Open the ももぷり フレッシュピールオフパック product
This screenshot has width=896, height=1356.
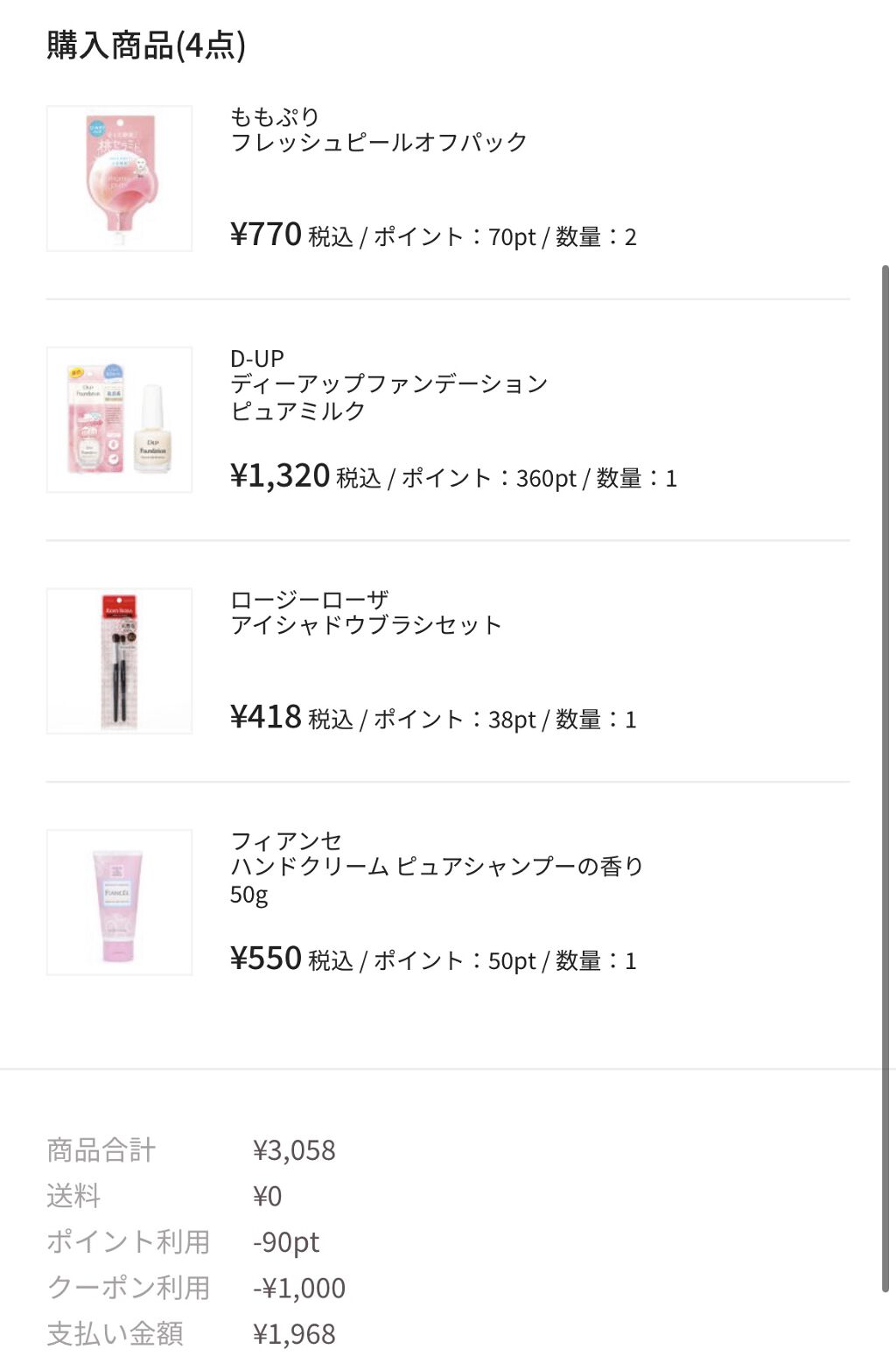point(378,130)
